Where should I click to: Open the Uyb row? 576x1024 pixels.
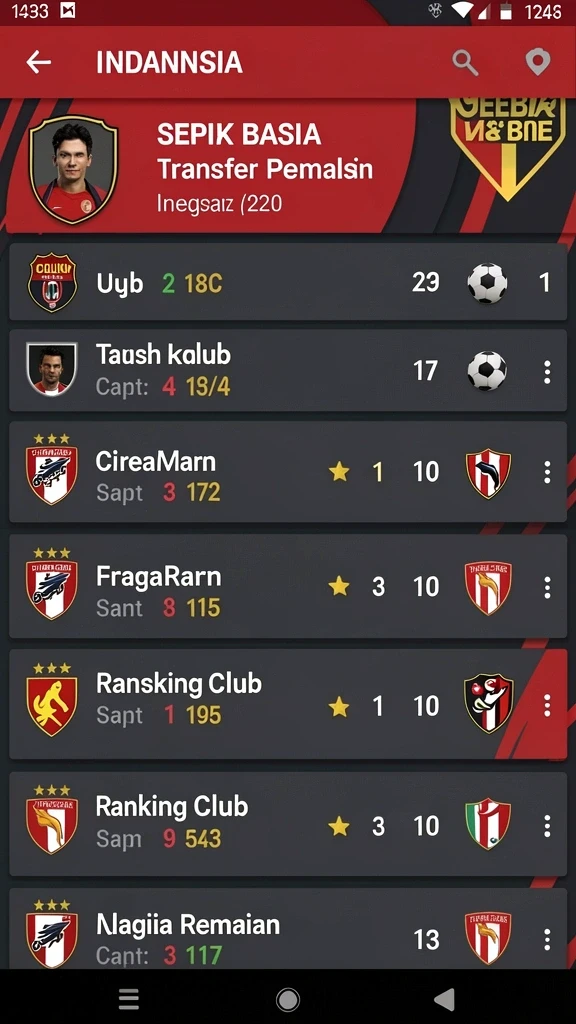tap(288, 282)
